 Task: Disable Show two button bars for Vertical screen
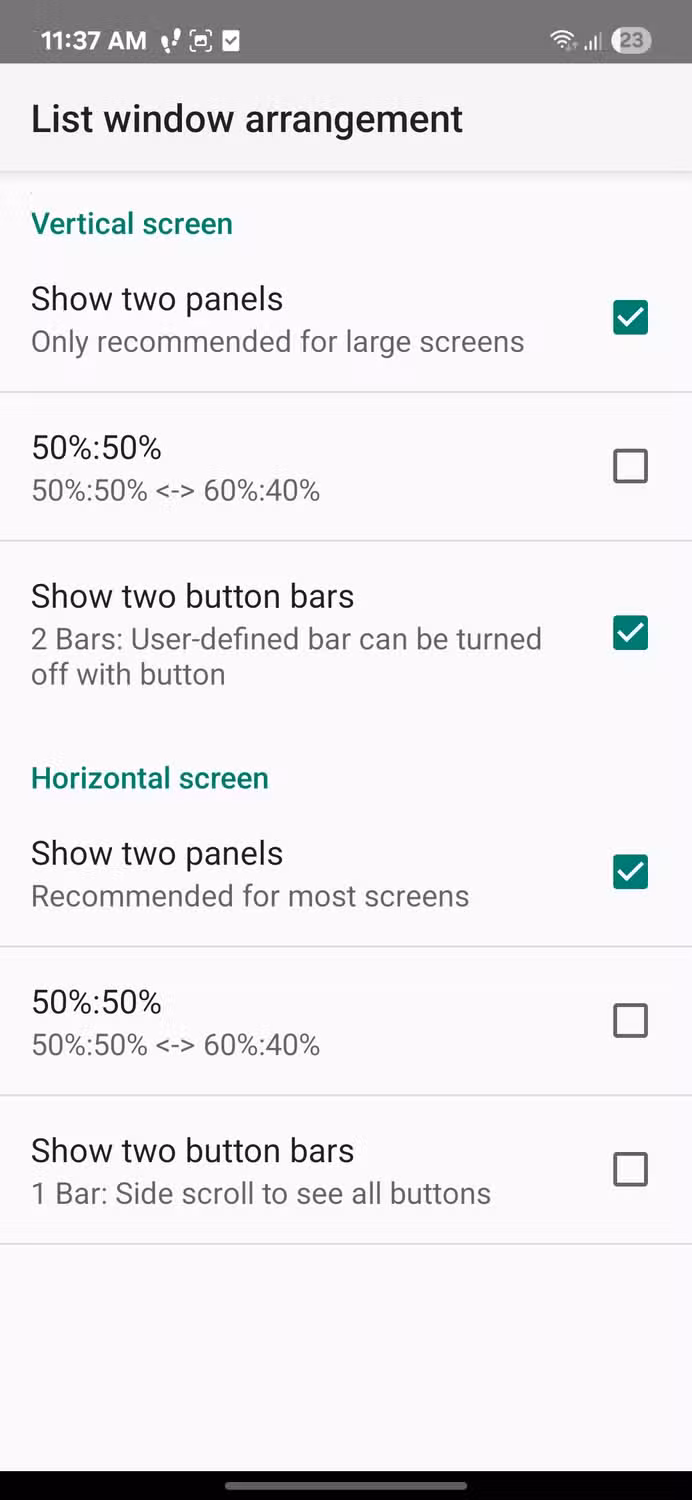tap(630, 633)
